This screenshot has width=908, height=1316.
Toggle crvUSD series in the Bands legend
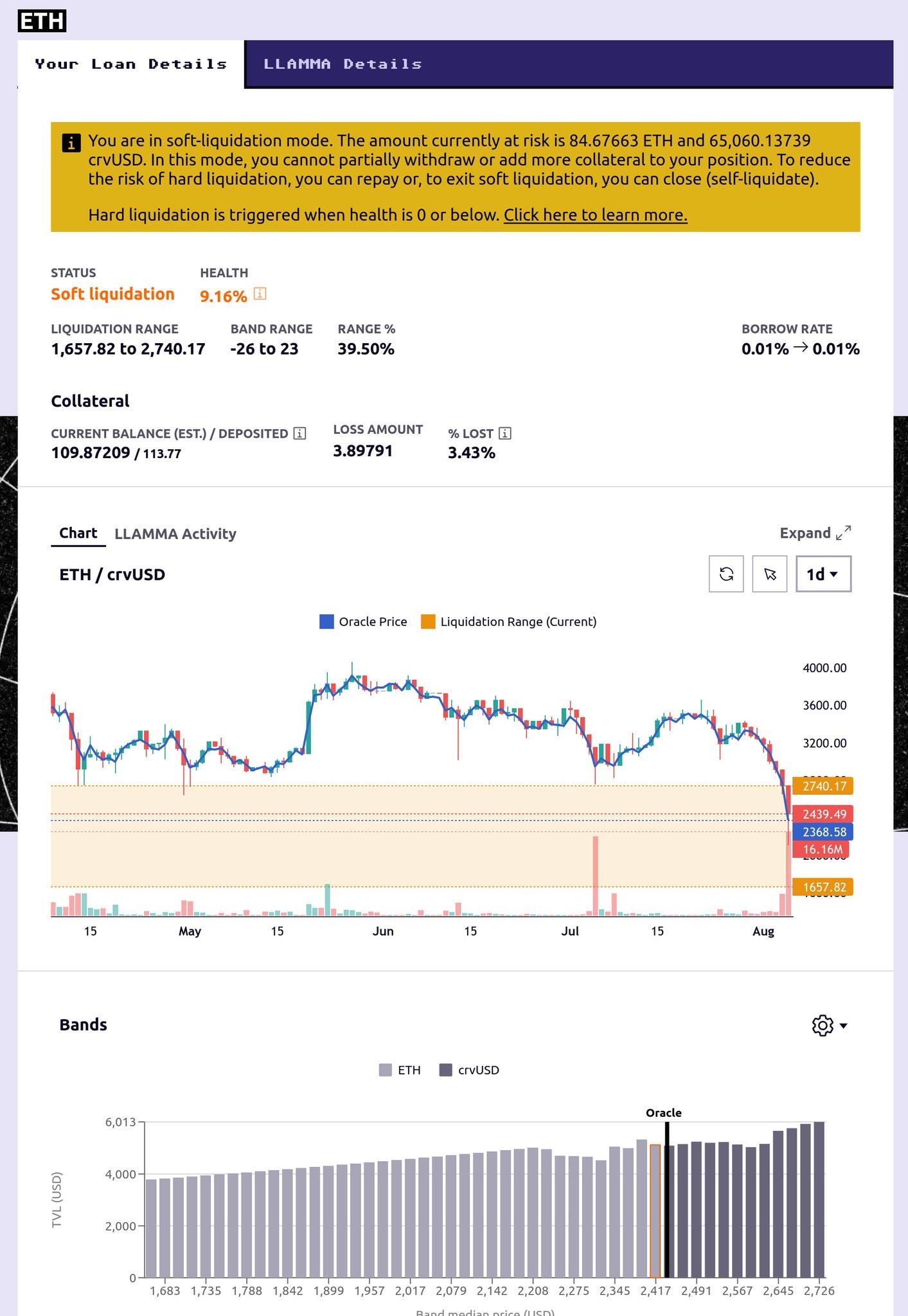click(469, 1071)
